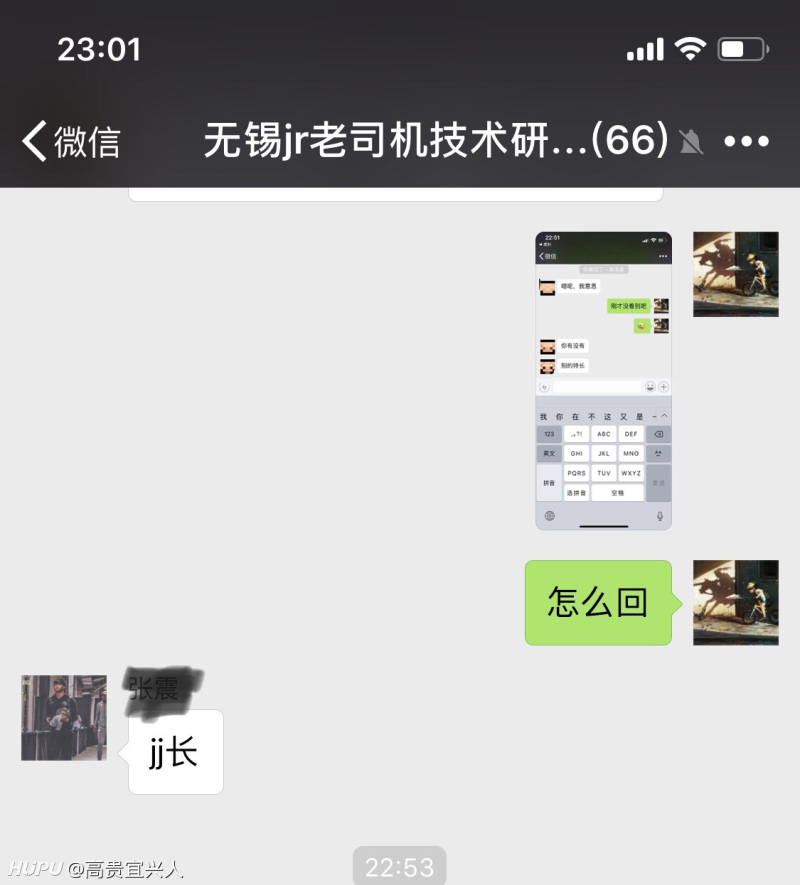Open the avatar next to 怎么回 message
The image size is (800, 885).
[x=735, y=602]
